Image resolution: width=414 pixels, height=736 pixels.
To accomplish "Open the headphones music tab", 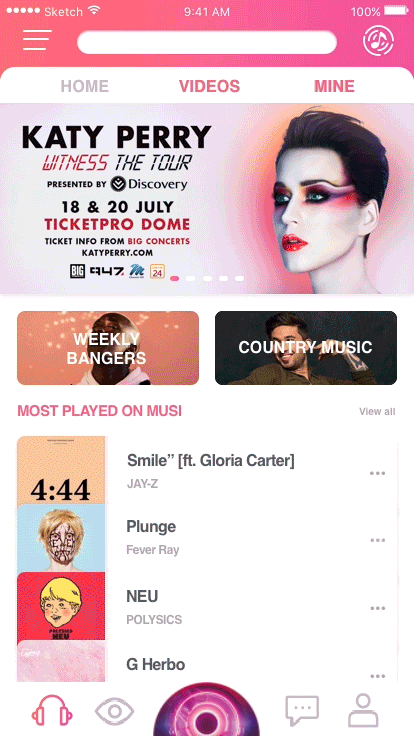I will pos(52,711).
